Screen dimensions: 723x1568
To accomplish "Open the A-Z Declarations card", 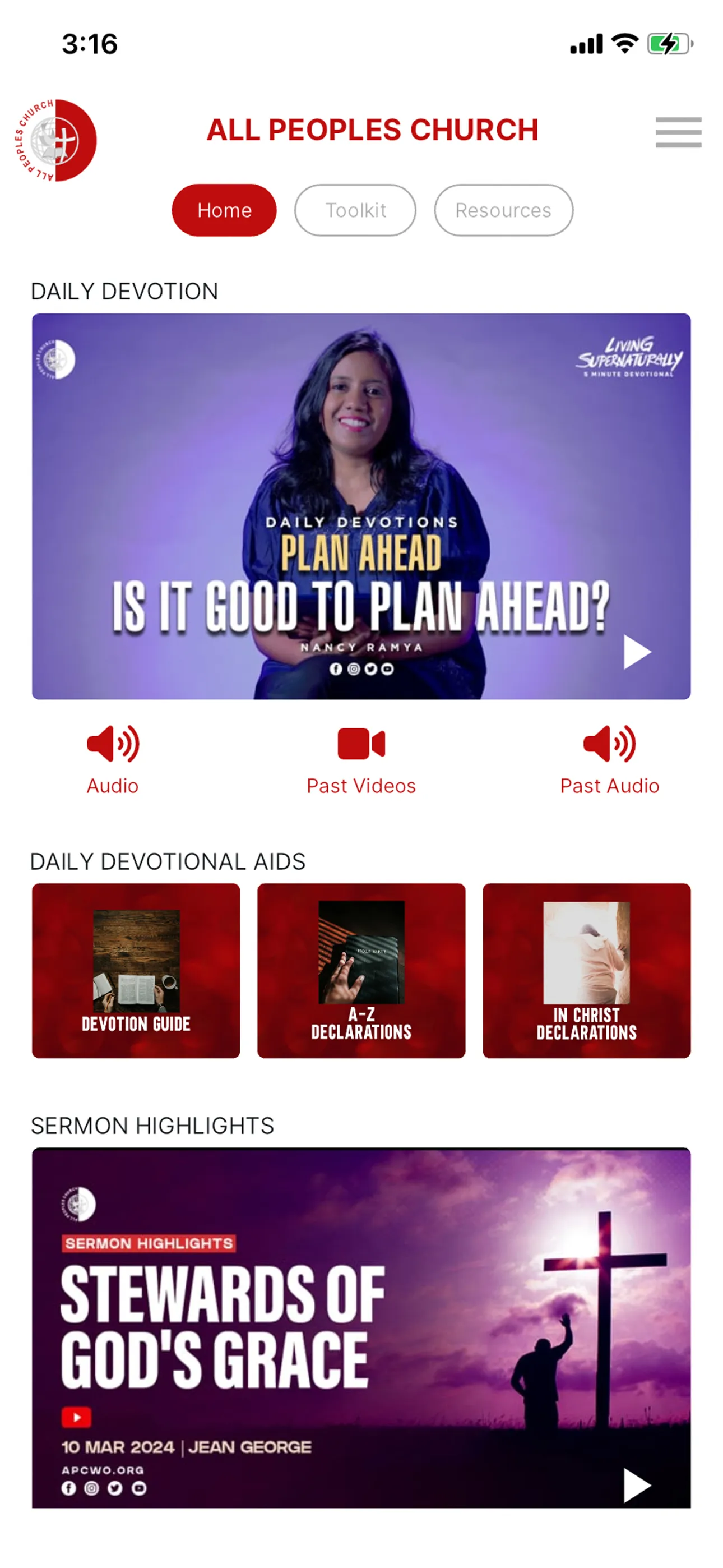I will pos(361,970).
